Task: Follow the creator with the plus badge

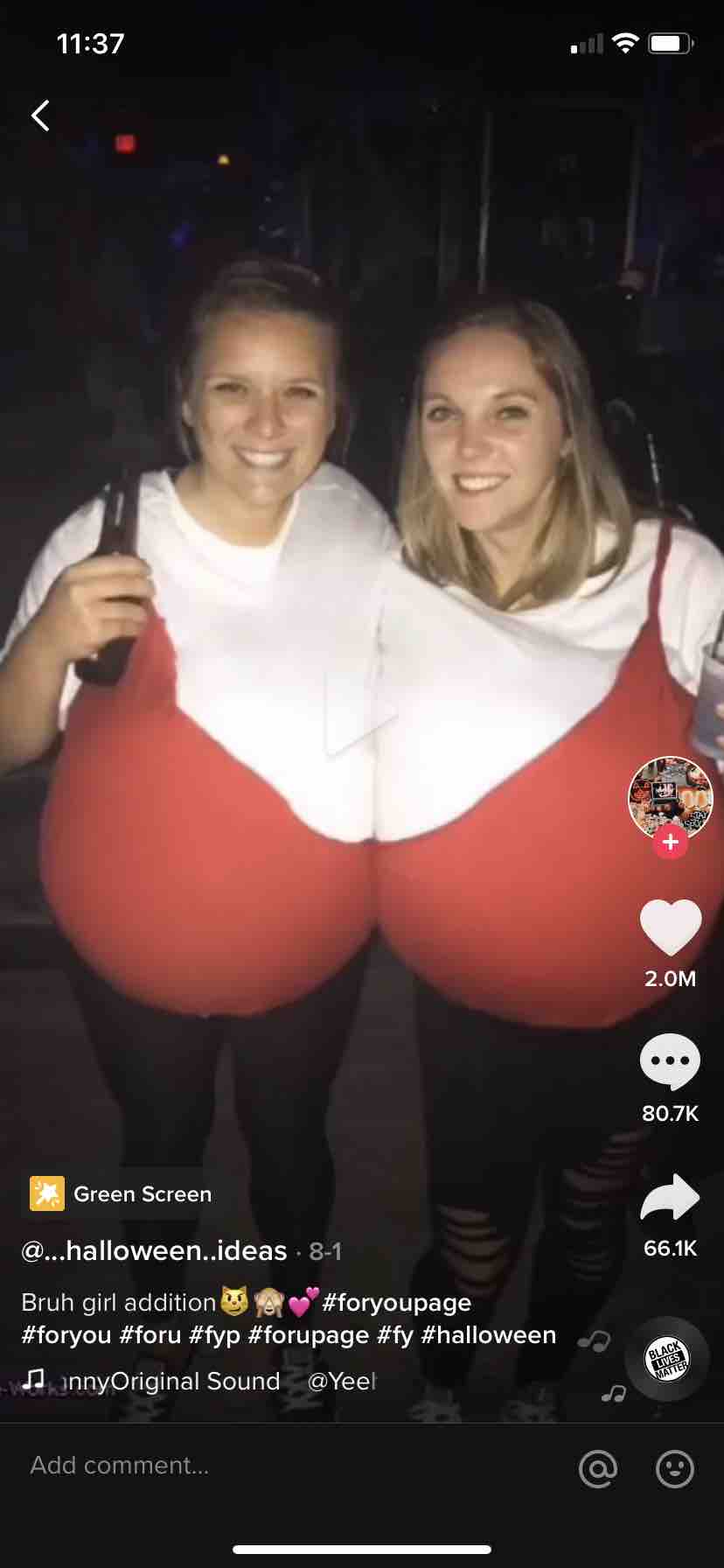Action: pos(671,842)
